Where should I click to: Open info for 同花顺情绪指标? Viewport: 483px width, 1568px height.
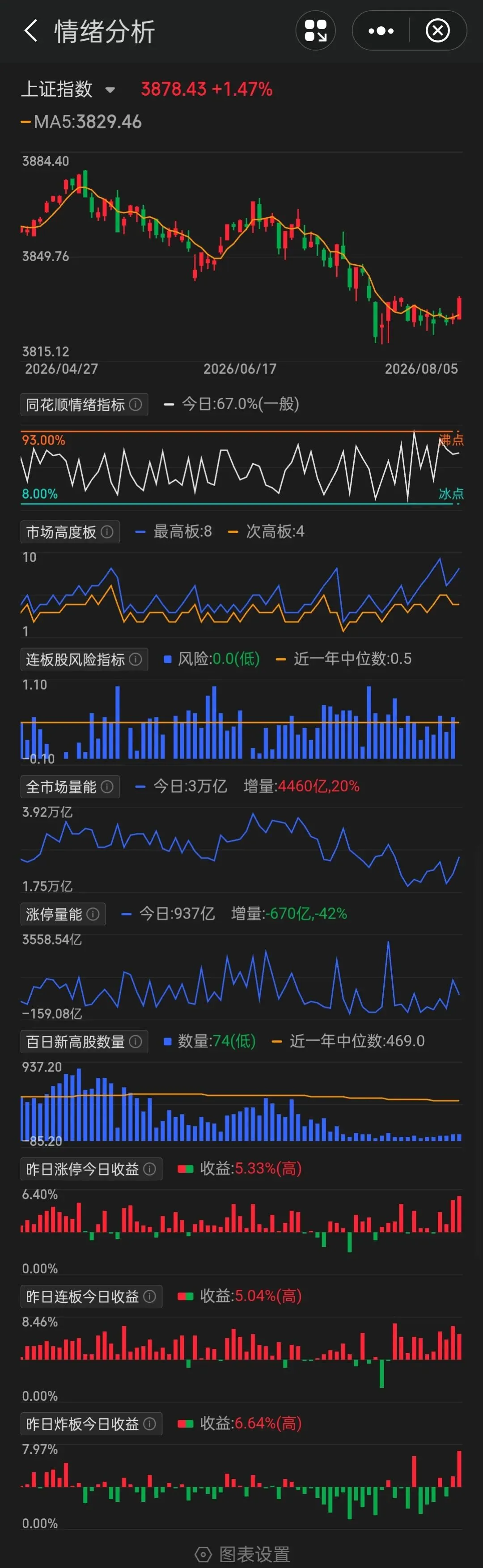point(136,404)
